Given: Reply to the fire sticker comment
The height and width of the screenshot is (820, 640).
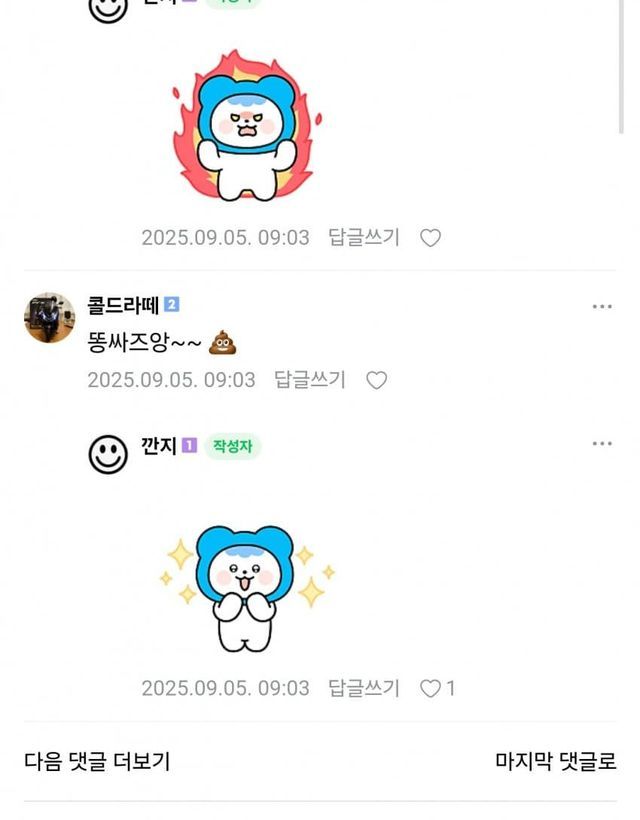Looking at the screenshot, I should click(x=364, y=238).
